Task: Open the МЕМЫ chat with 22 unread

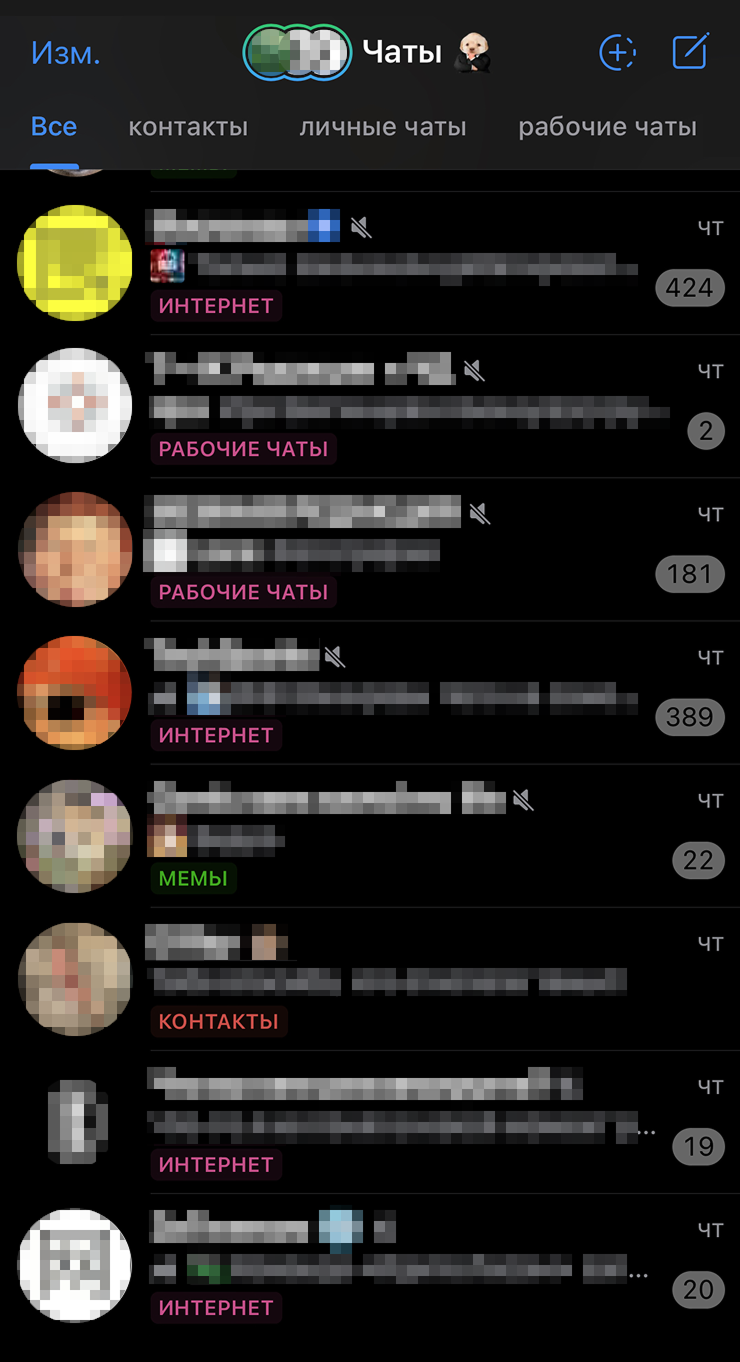Action: coord(400,836)
